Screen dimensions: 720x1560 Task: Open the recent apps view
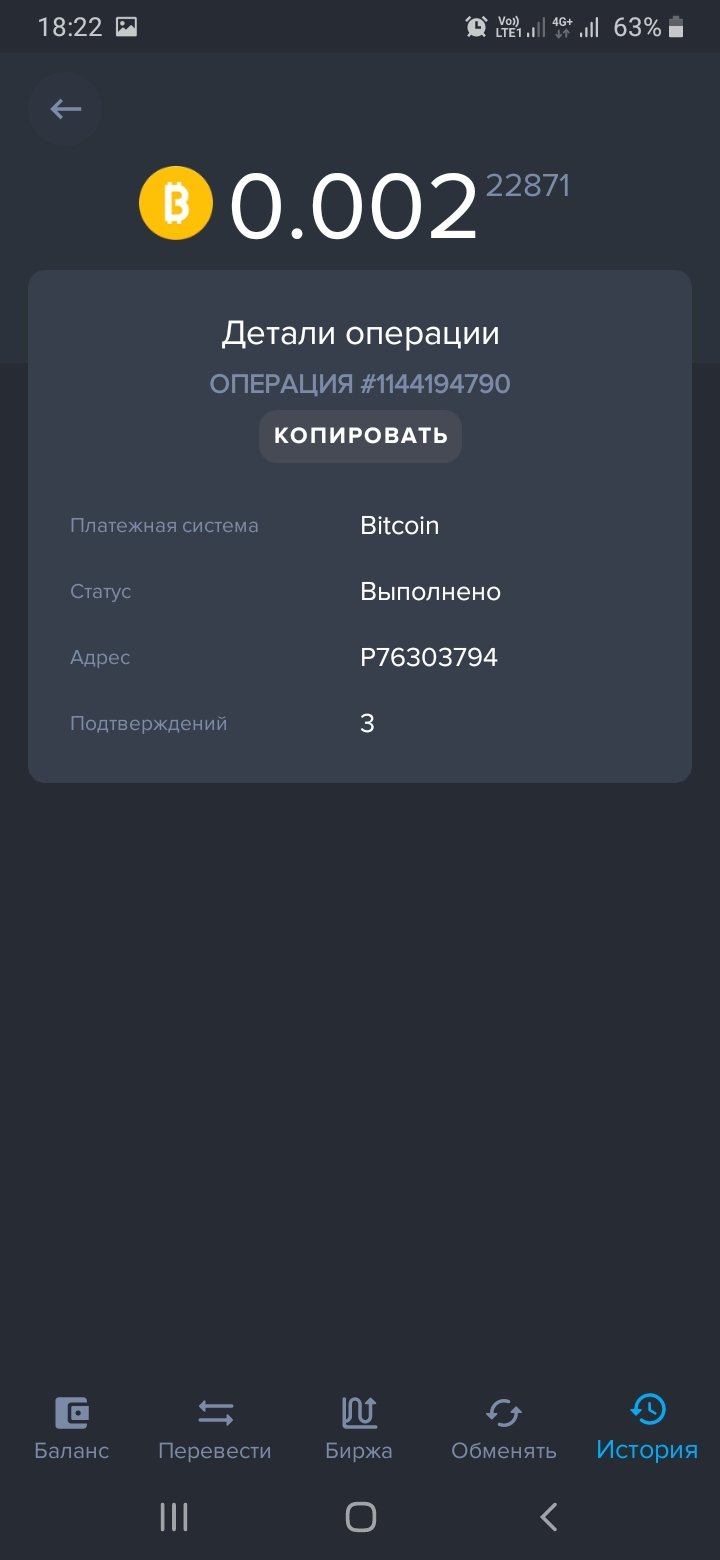174,1517
